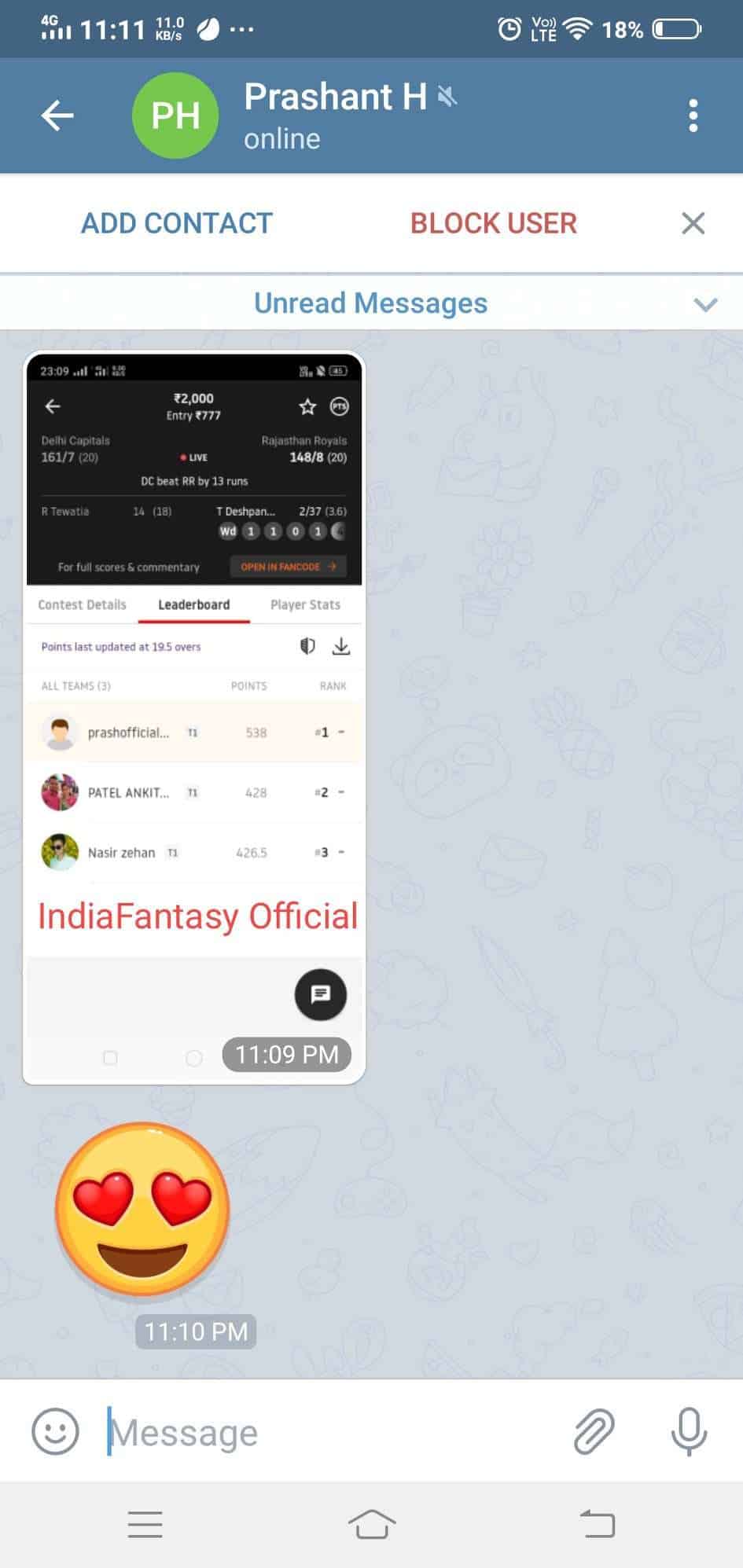The height and width of the screenshot is (1568, 743).
Task: Focus the Message input field
Action: pos(330,1432)
